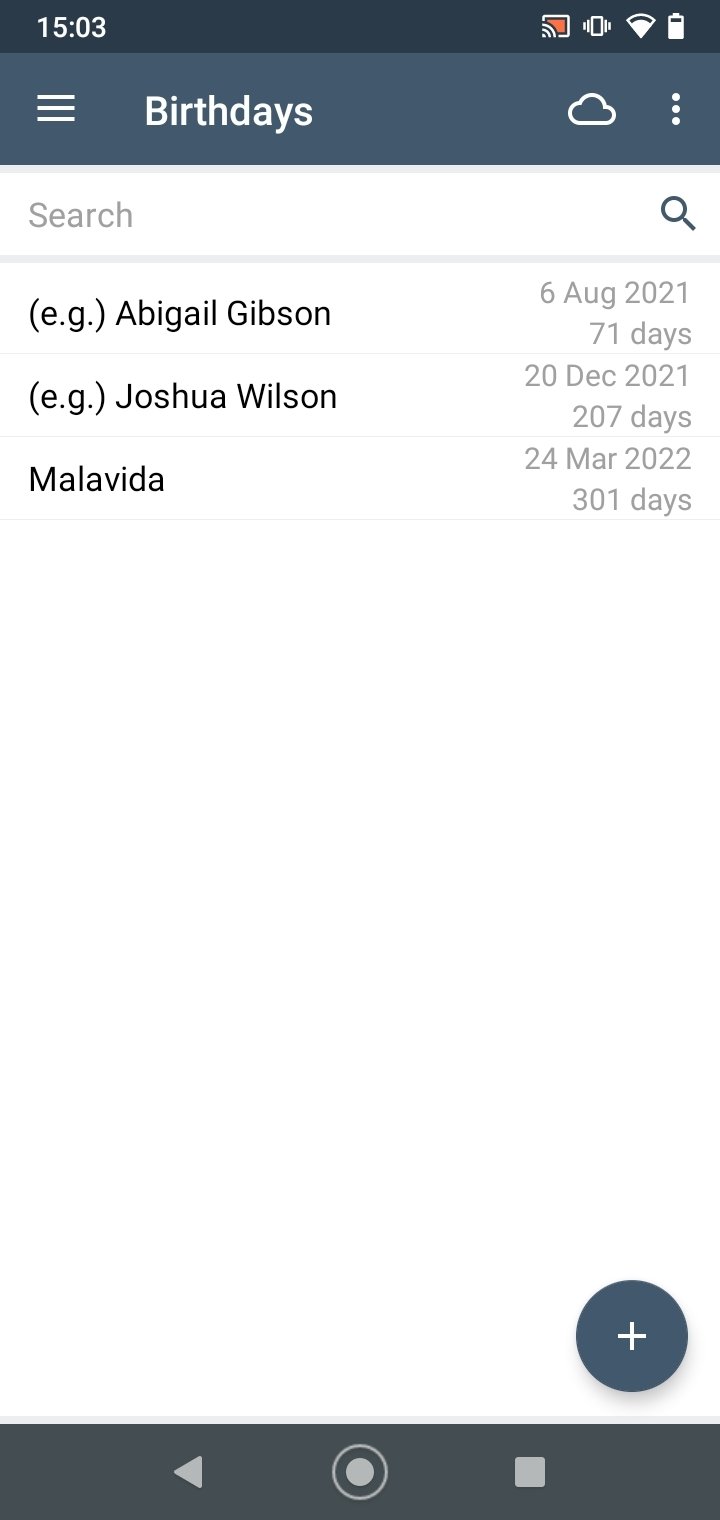Open Abigail Gibson's birthday entry
720x1520 pixels.
(x=360, y=313)
